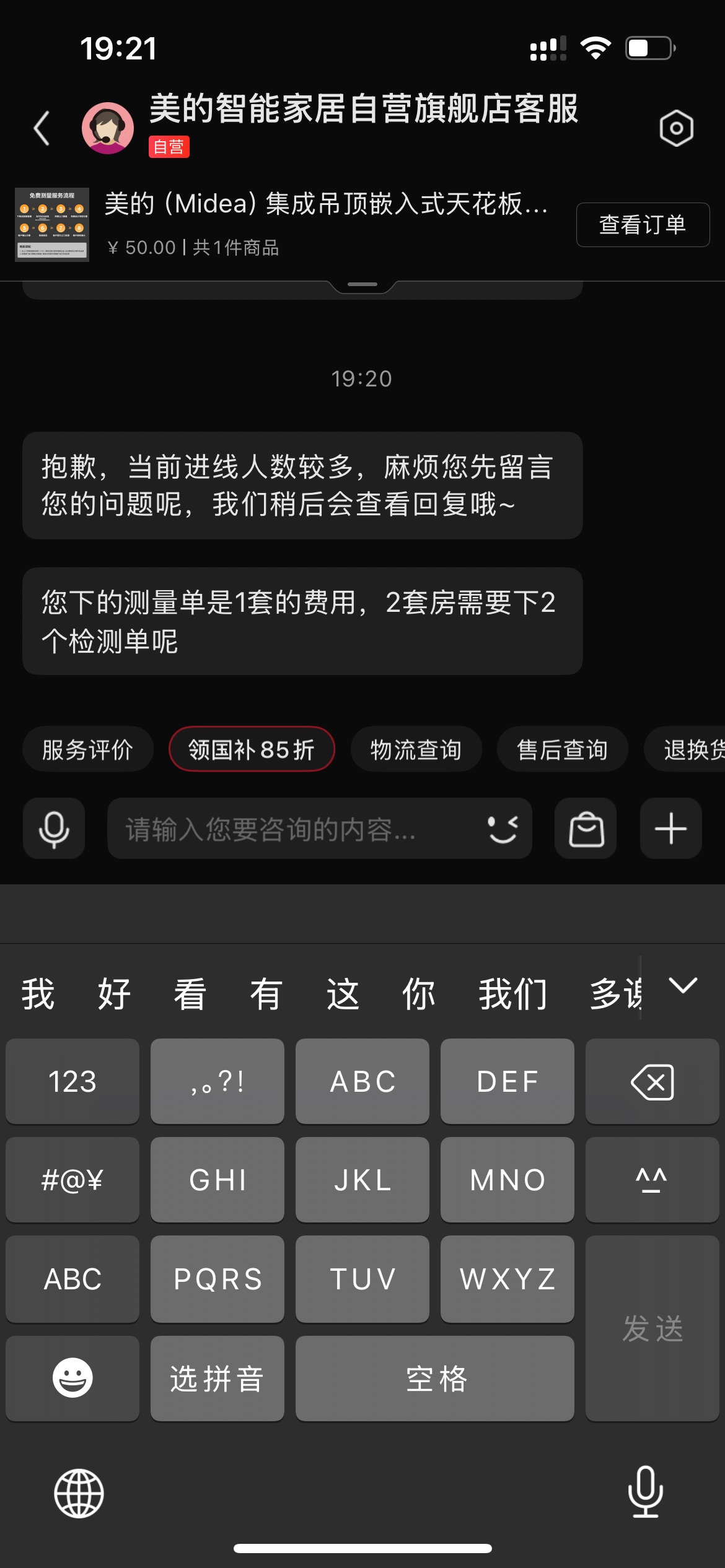
Task: Collapse the order card handle
Action: tap(362, 285)
